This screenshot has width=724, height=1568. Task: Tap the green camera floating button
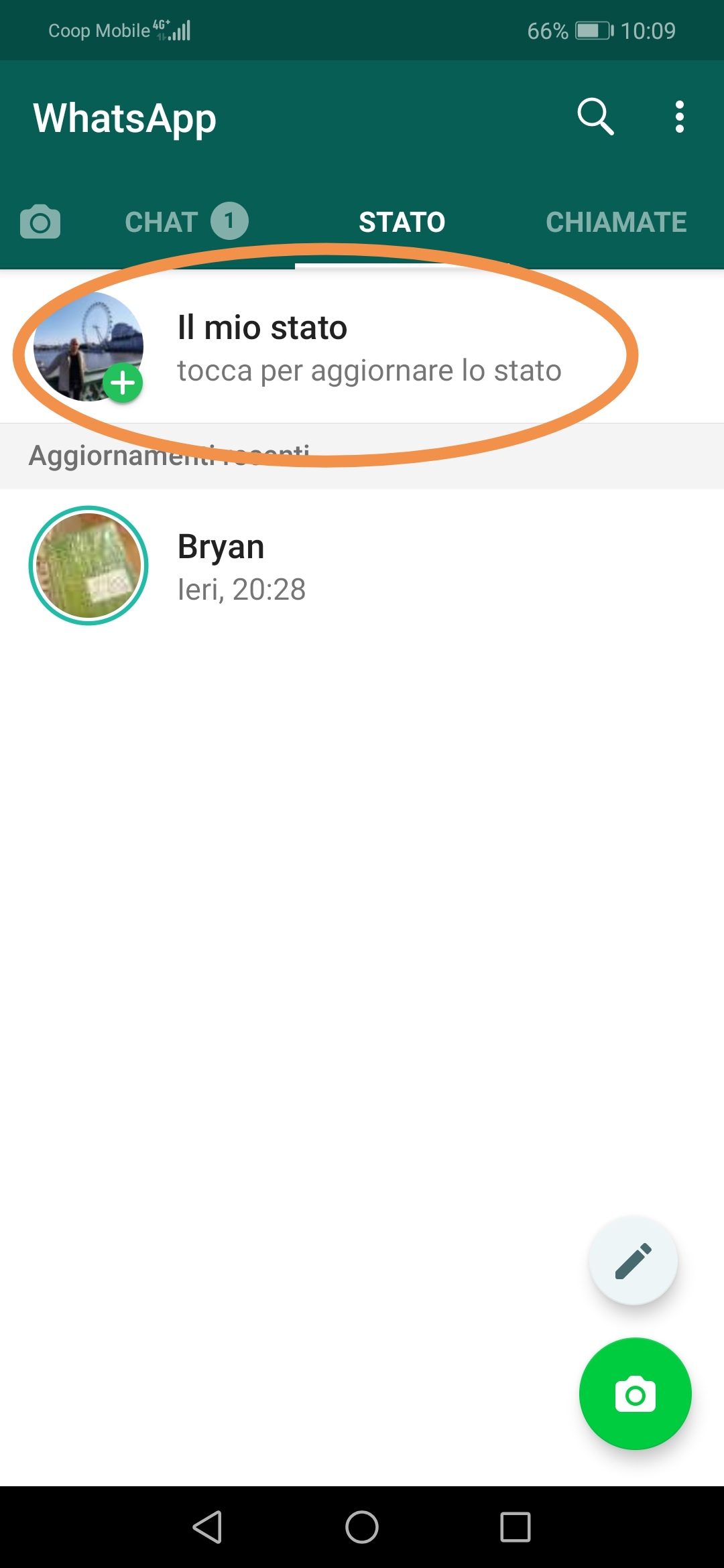coord(635,1394)
